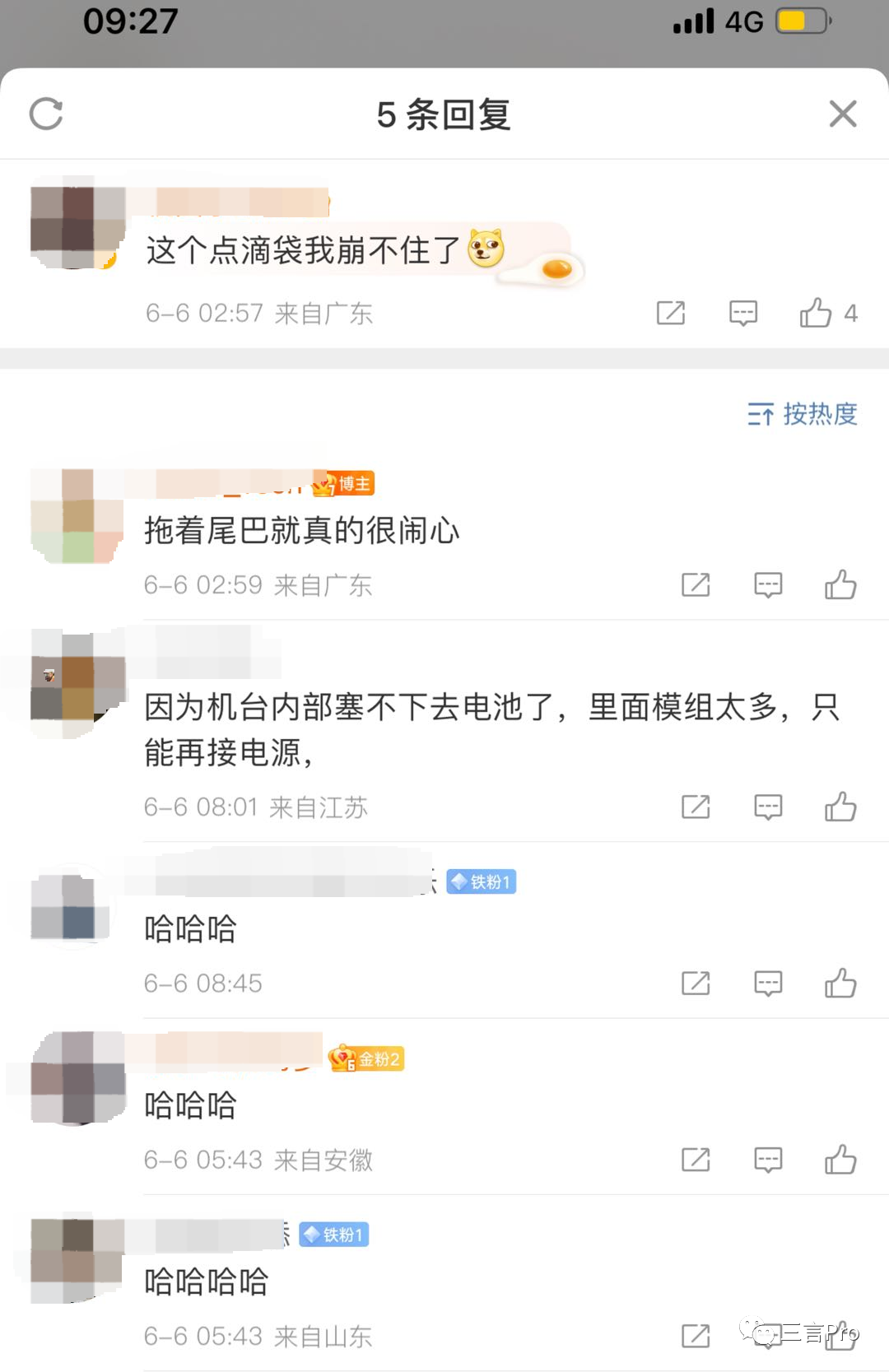Screen dimensions: 889x1372
Task: View profile of the 金粉2 user
Action: pos(77,1078)
